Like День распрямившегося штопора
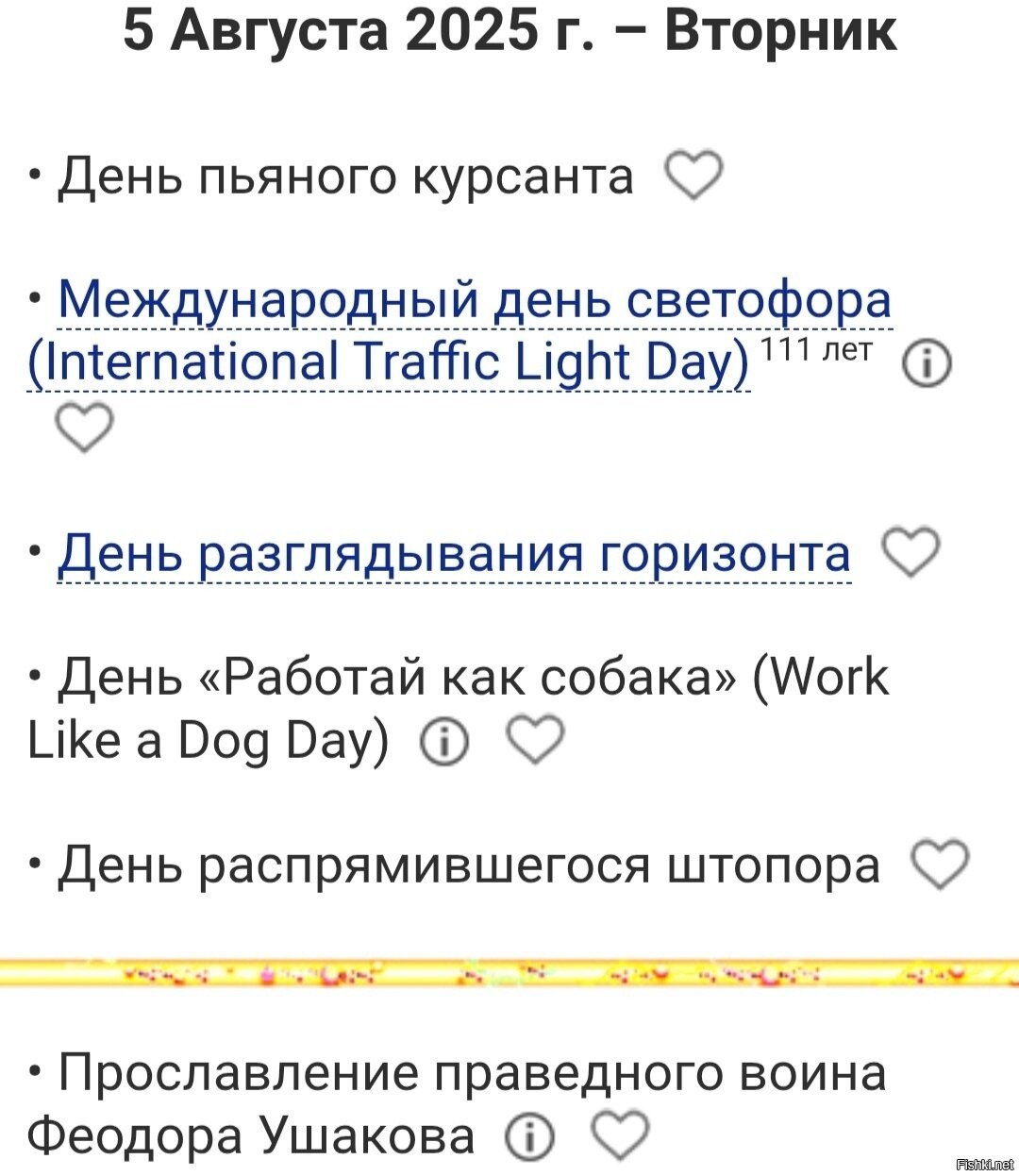Screen dimensions: 1019x1176 (x=940, y=864)
